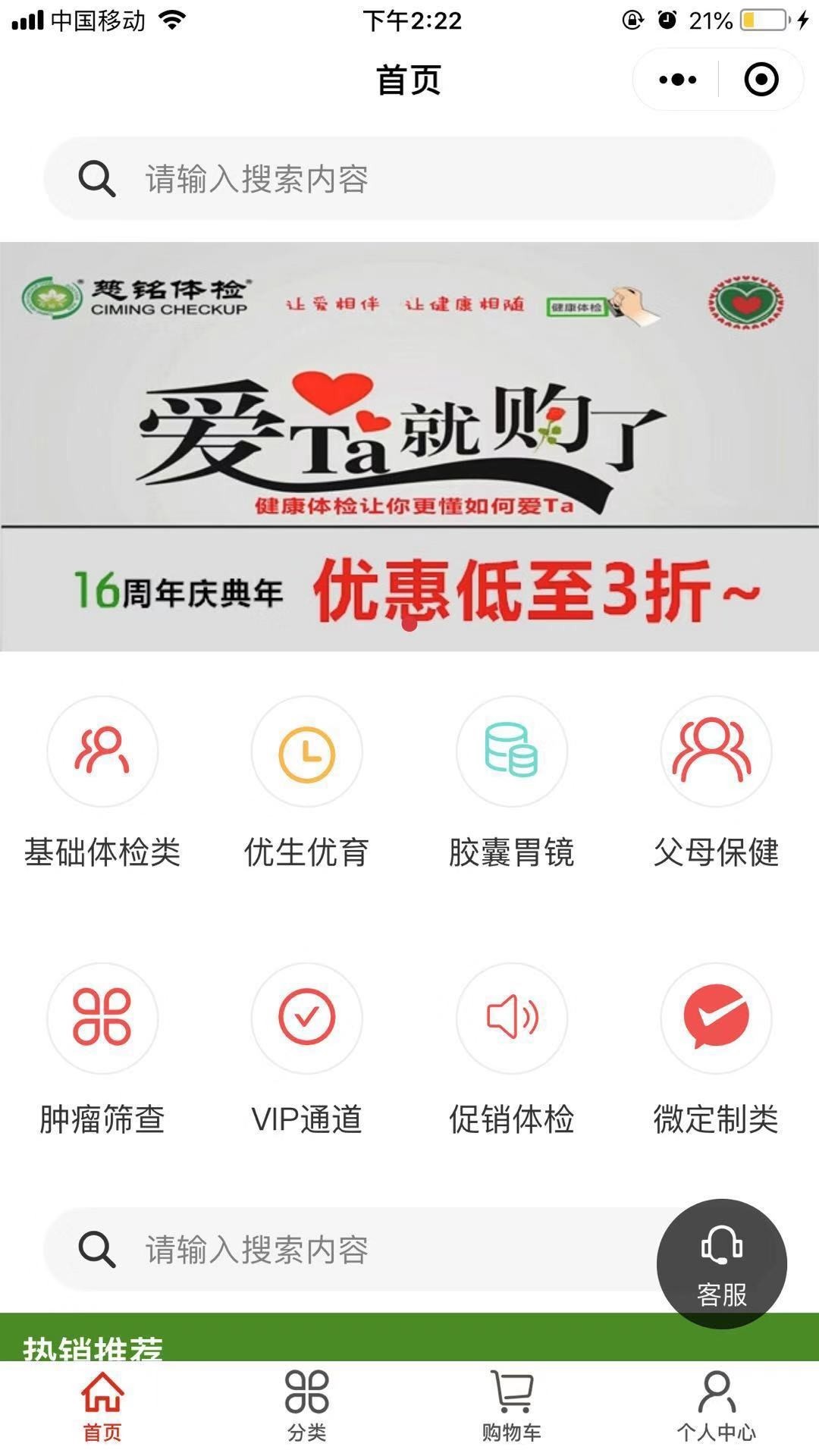
Task: Open the VIP通道 section
Action: pyautogui.click(x=306, y=1048)
